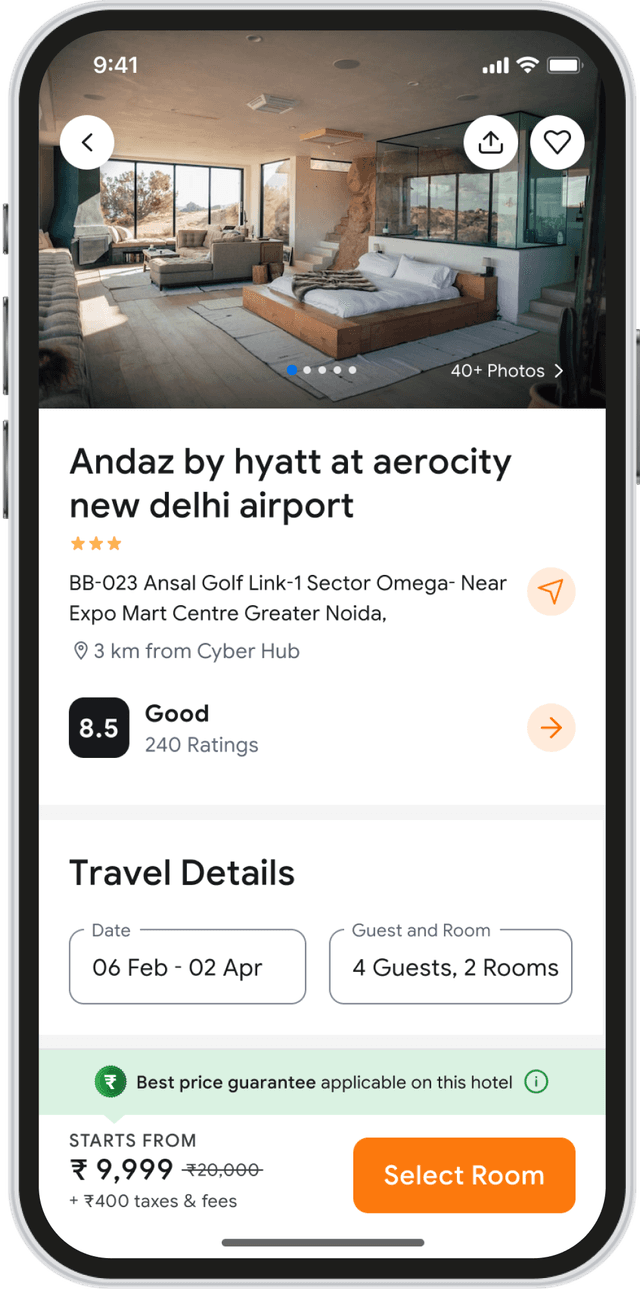This screenshot has width=640, height=1289.
Task: Open directions with the navigation arrow icon
Action: 551,592
